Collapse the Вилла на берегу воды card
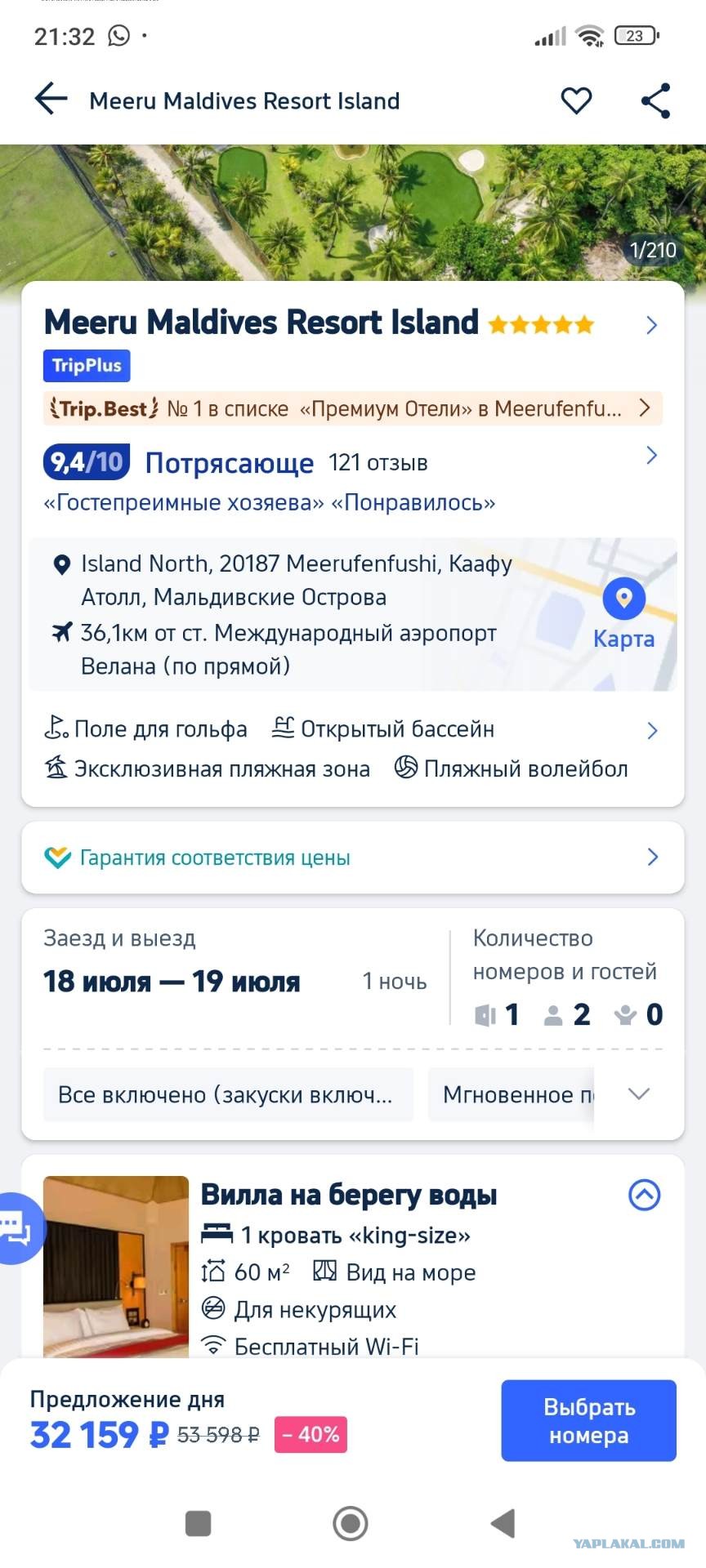 pyautogui.click(x=644, y=1195)
